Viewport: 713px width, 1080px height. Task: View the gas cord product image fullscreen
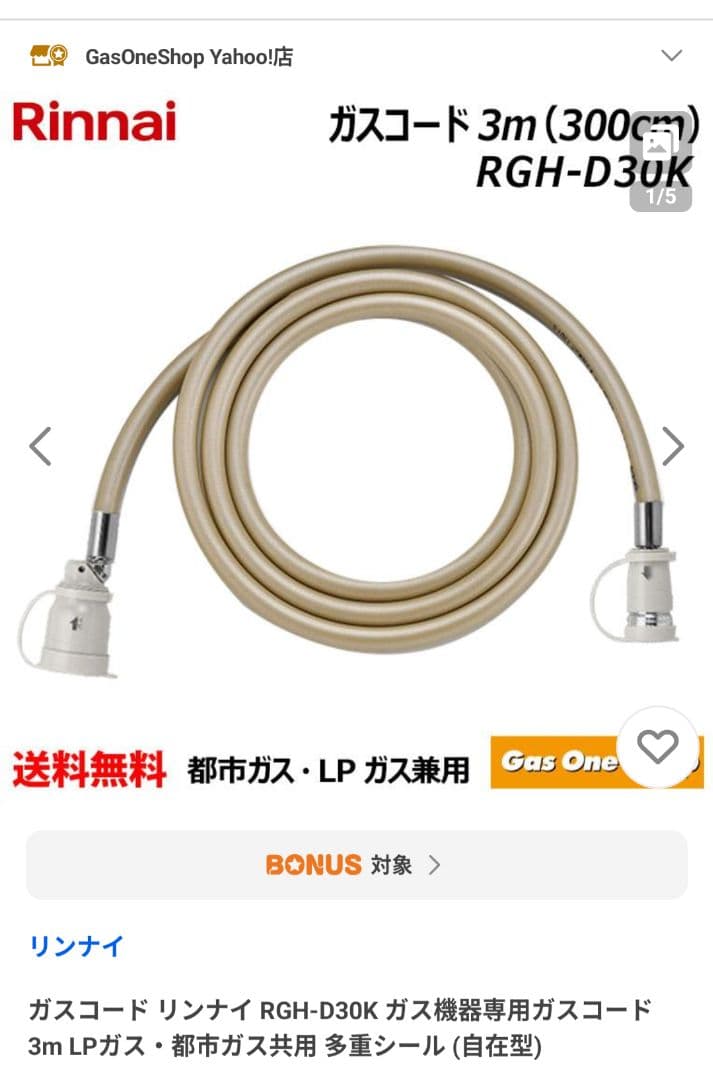(x=356, y=450)
